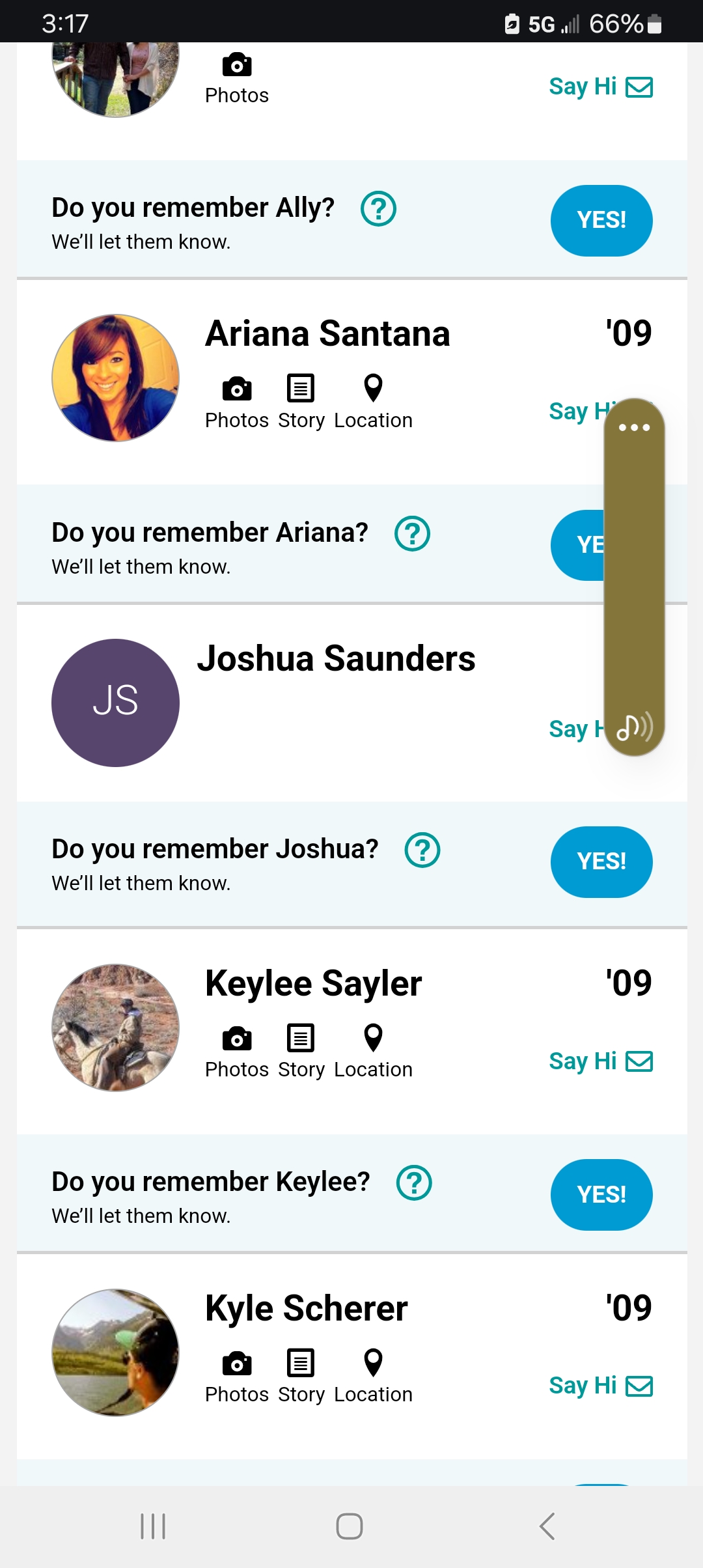Screen dimensions: 703x1568
Task: Read Keylee Sayler's Story
Action: (301, 1052)
